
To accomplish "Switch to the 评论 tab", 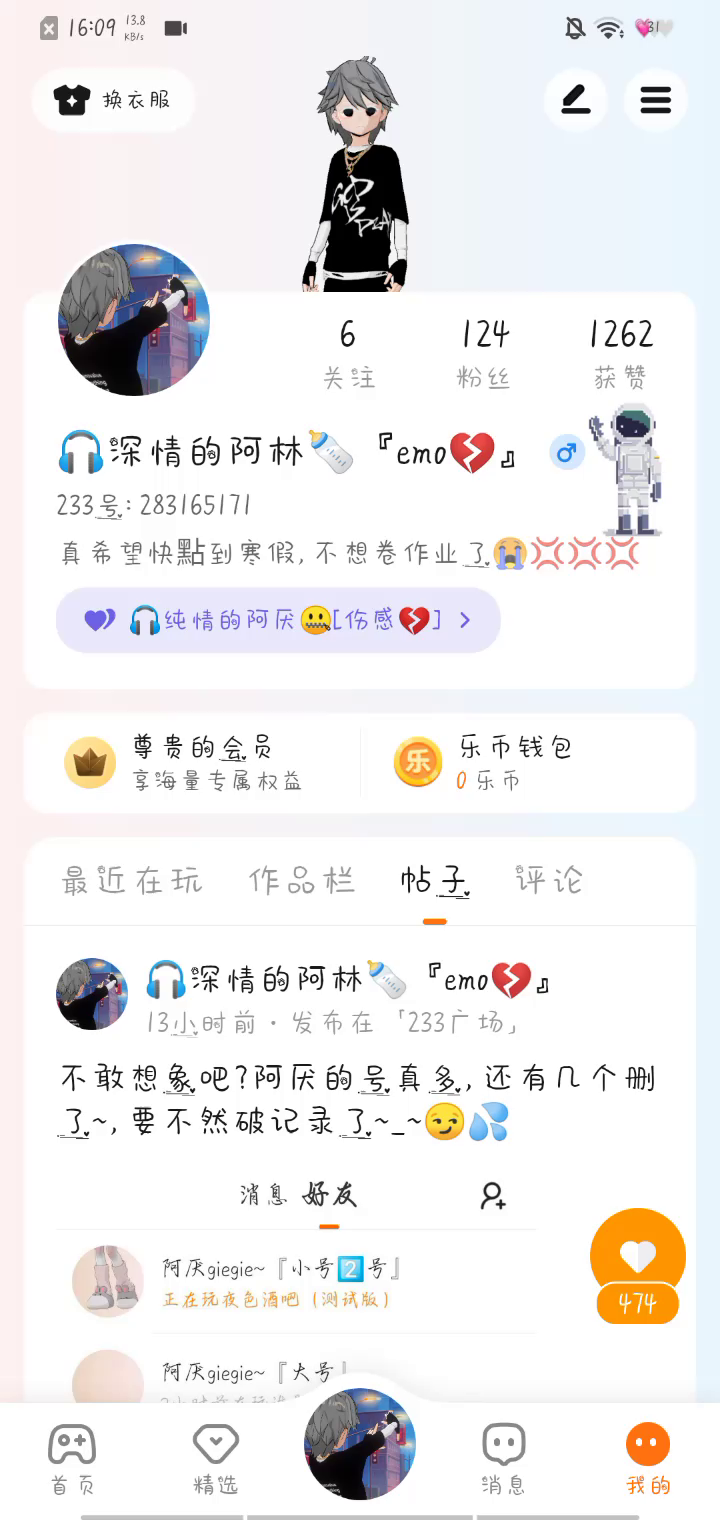I will point(549,881).
